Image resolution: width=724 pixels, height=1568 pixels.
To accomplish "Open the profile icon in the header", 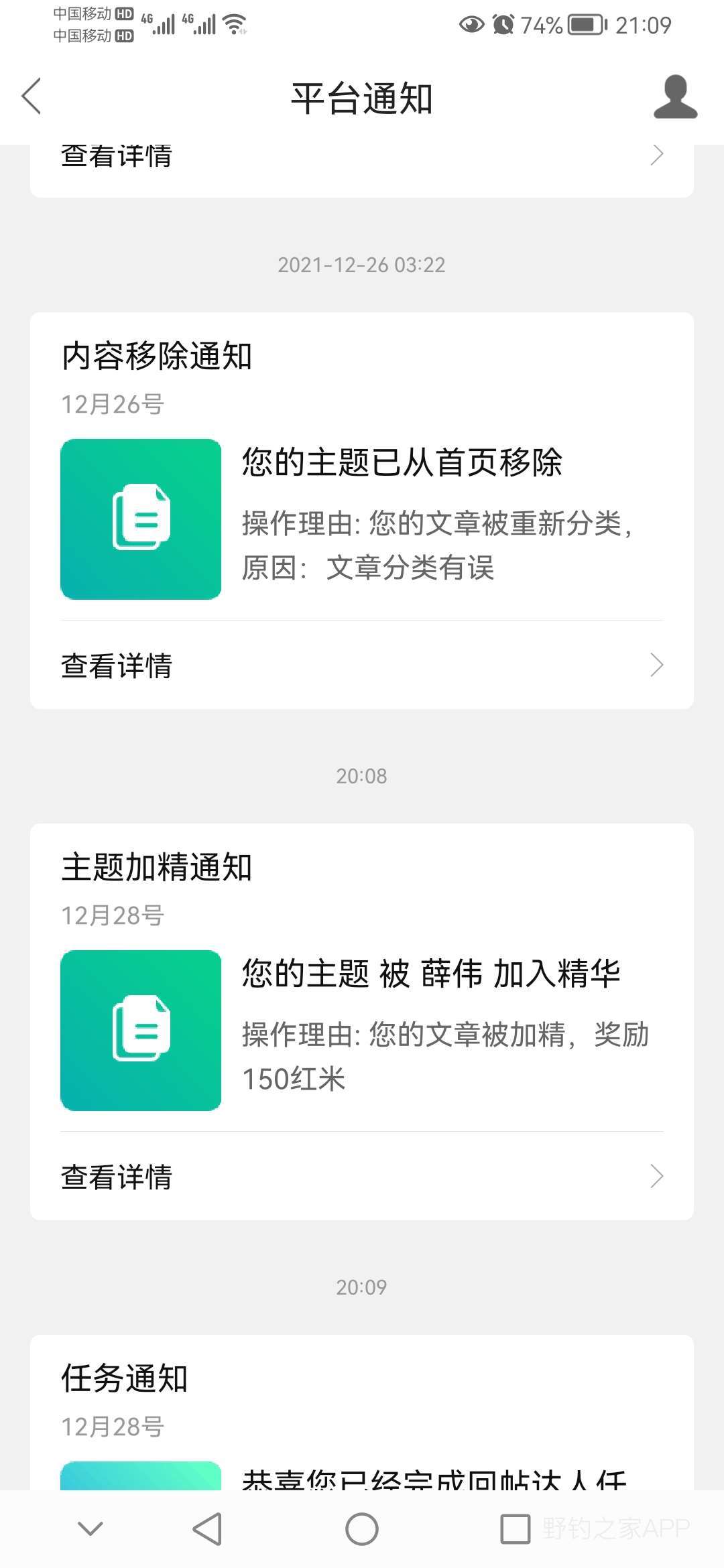I will [x=675, y=97].
